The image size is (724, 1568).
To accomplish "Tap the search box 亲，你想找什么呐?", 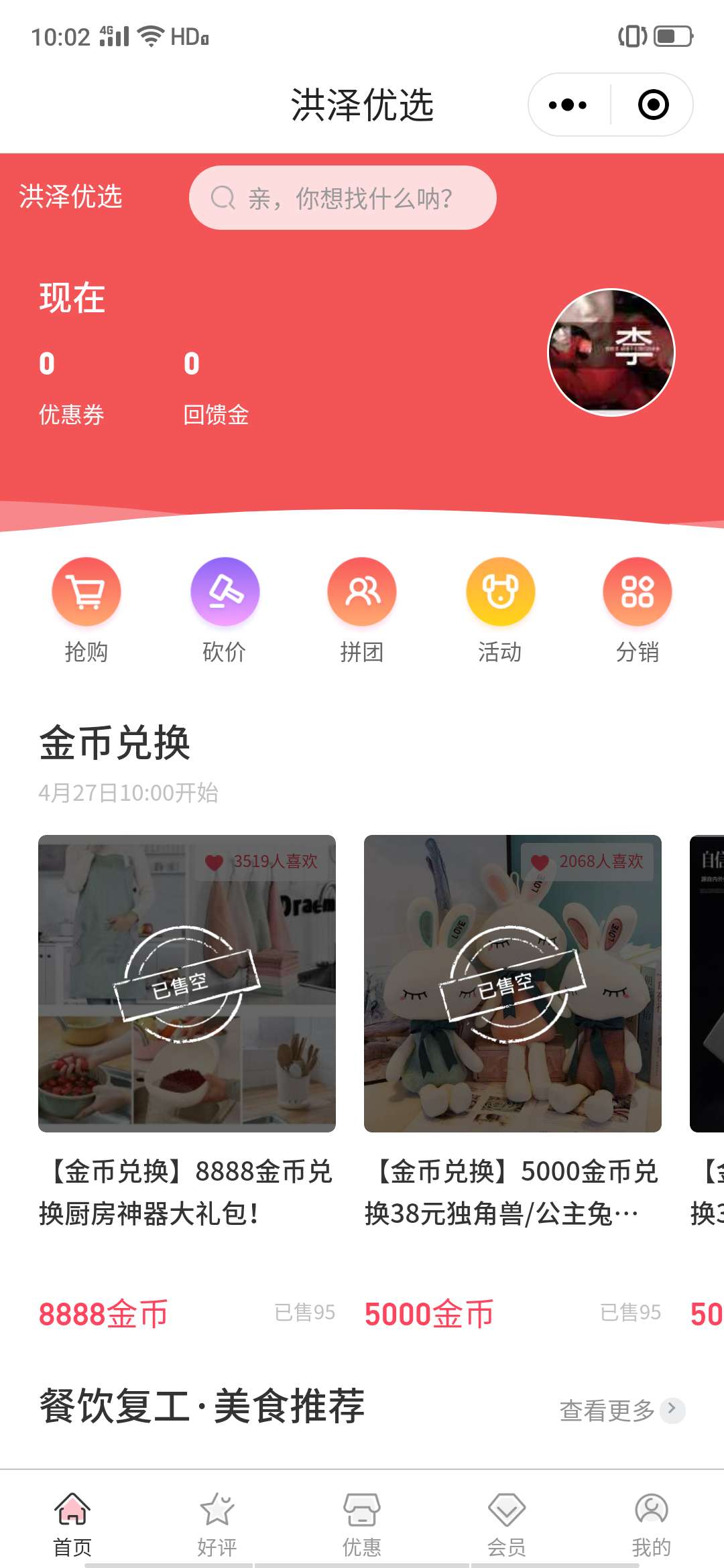I will click(343, 198).
